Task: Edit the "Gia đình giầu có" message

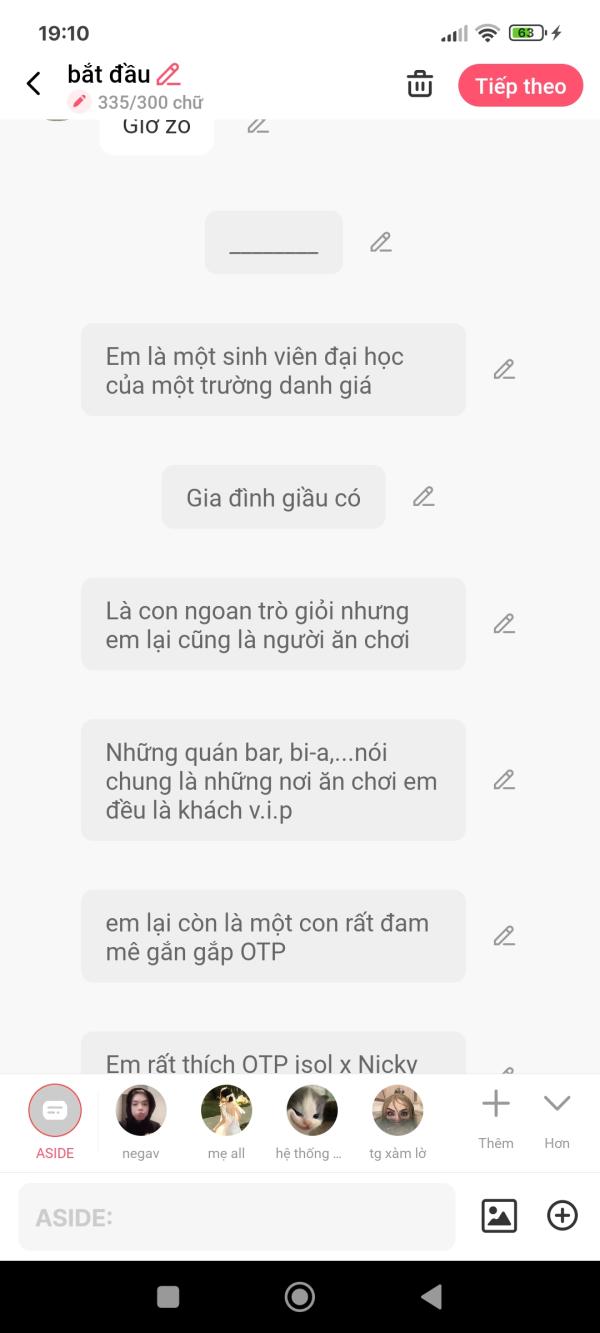Action: (424, 497)
